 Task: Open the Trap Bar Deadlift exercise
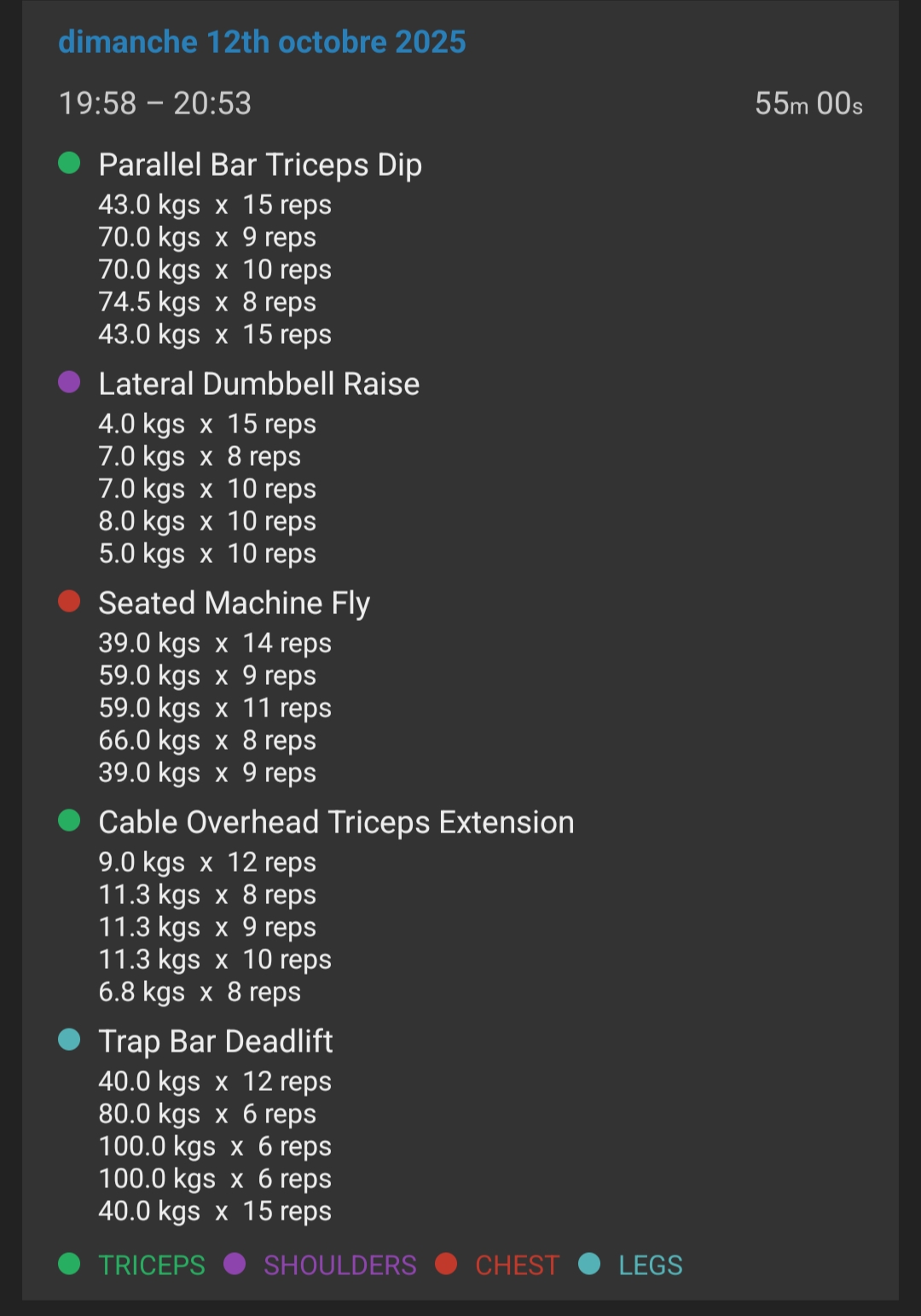point(215,1041)
